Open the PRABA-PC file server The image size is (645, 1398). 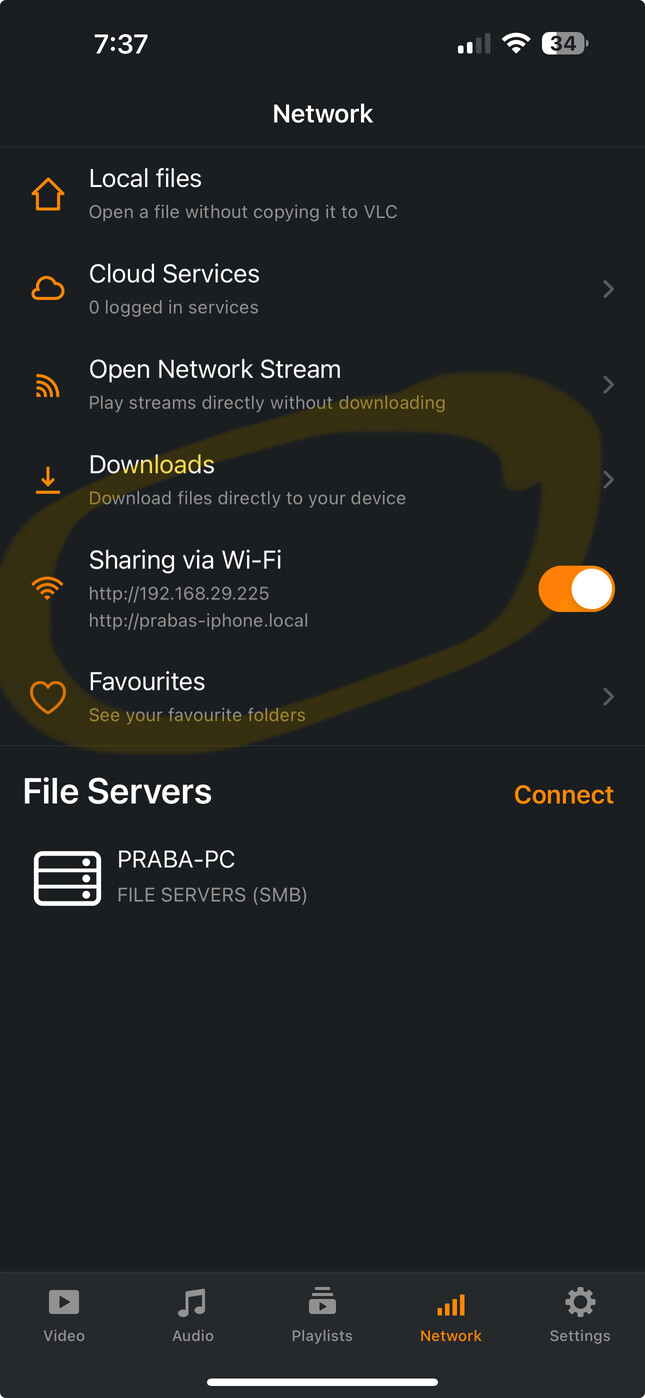click(322, 877)
